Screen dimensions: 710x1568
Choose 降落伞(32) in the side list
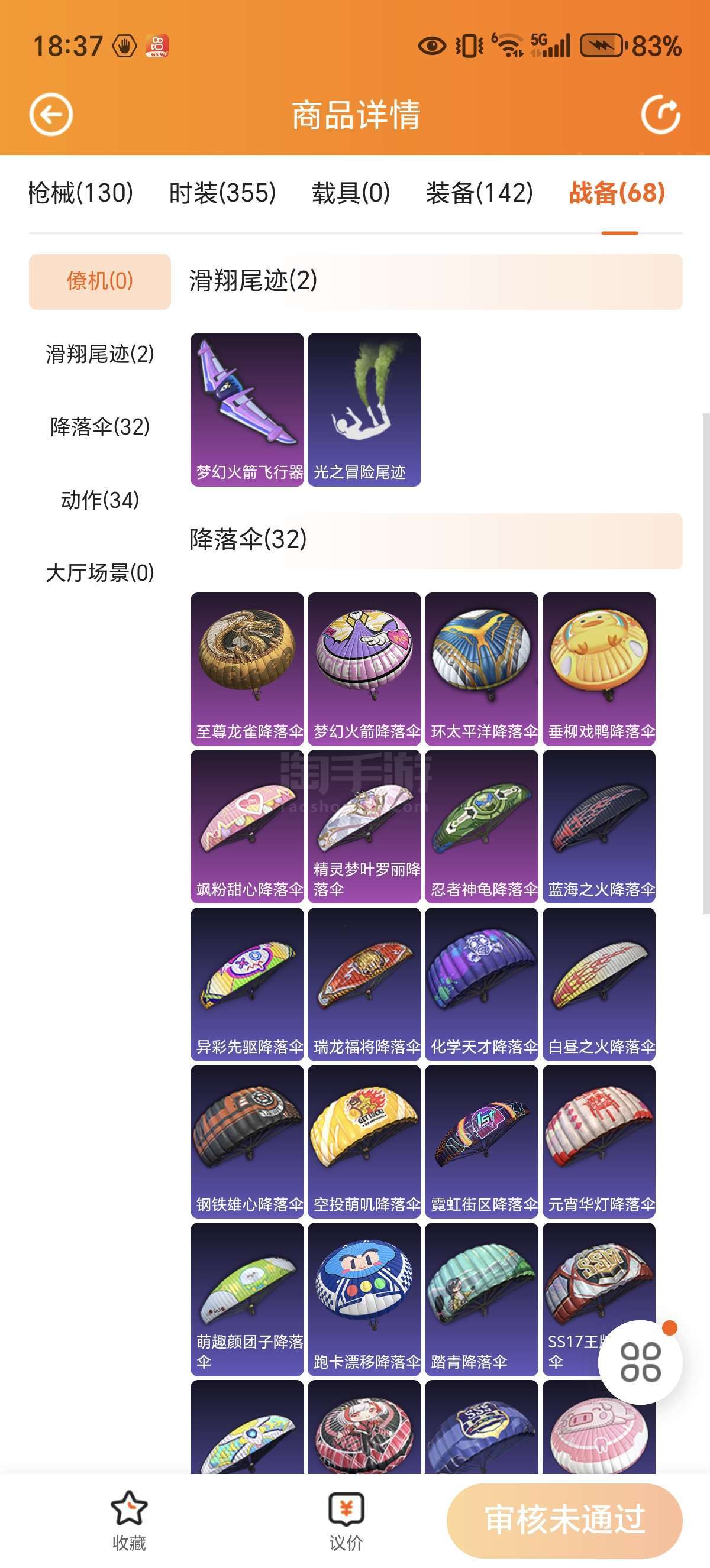(x=100, y=427)
